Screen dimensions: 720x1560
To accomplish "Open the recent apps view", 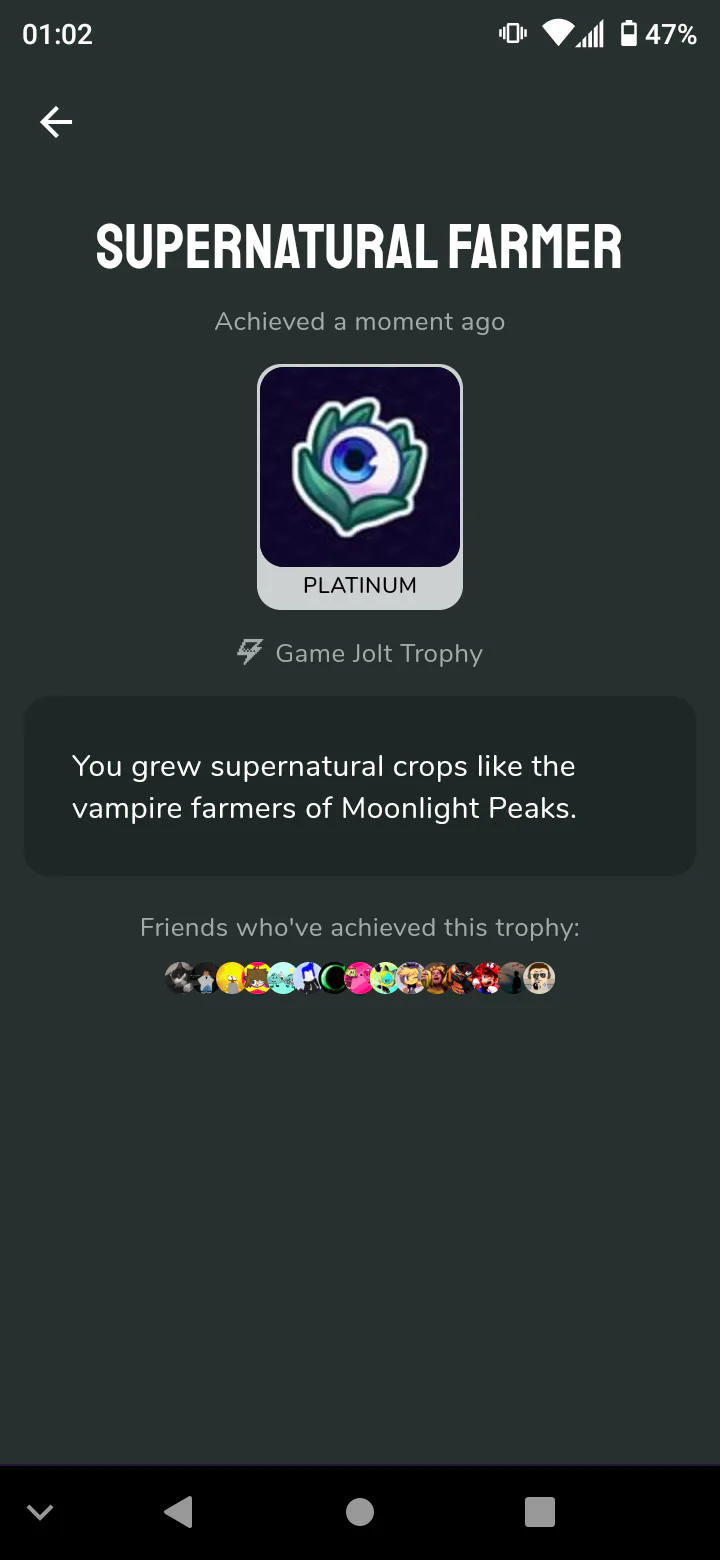I will click(540, 1511).
